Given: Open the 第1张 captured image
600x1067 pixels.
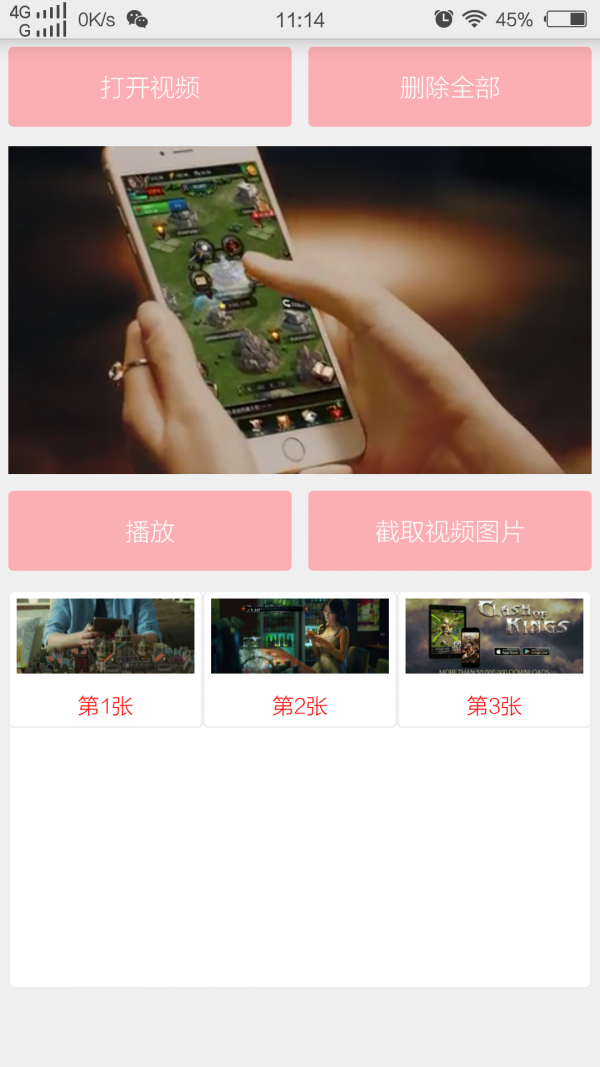Looking at the screenshot, I should pos(105,658).
